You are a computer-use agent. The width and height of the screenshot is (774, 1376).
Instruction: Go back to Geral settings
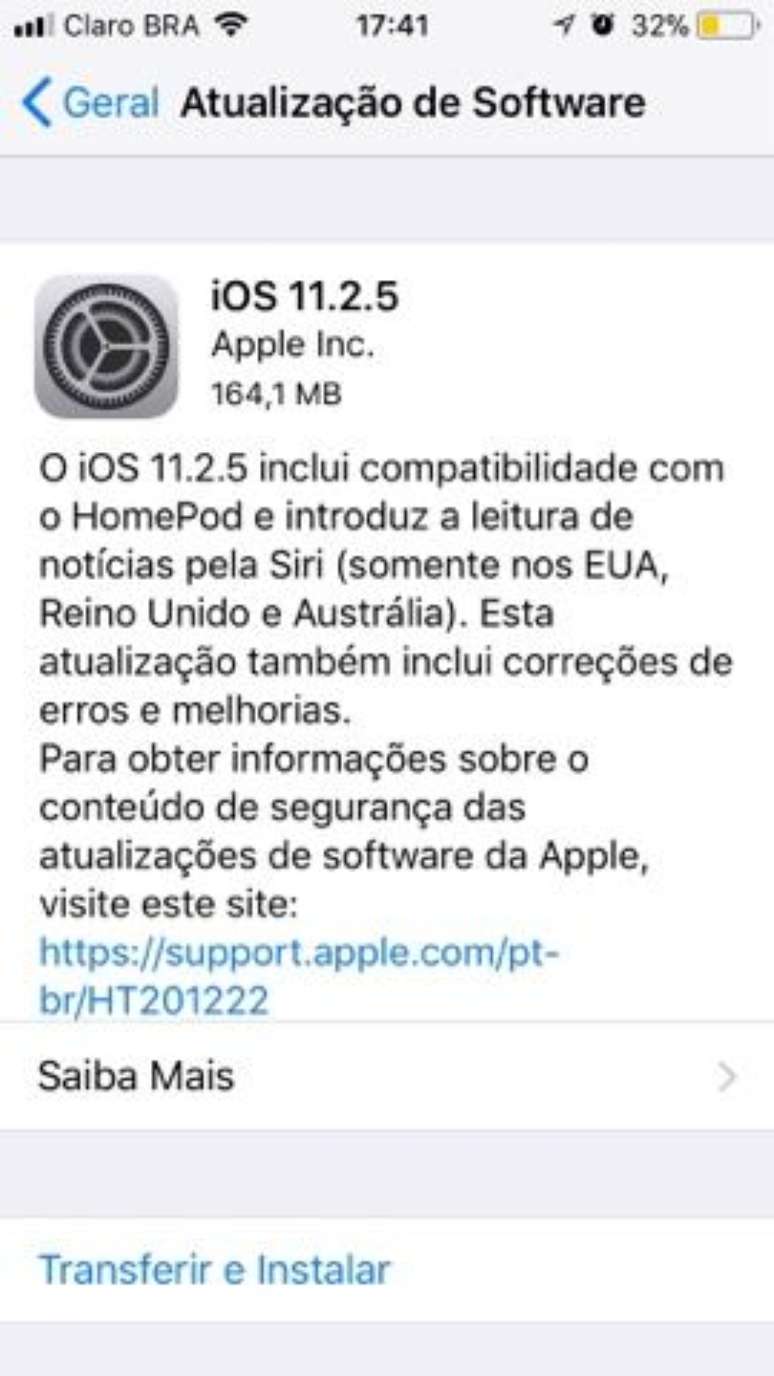pos(90,103)
